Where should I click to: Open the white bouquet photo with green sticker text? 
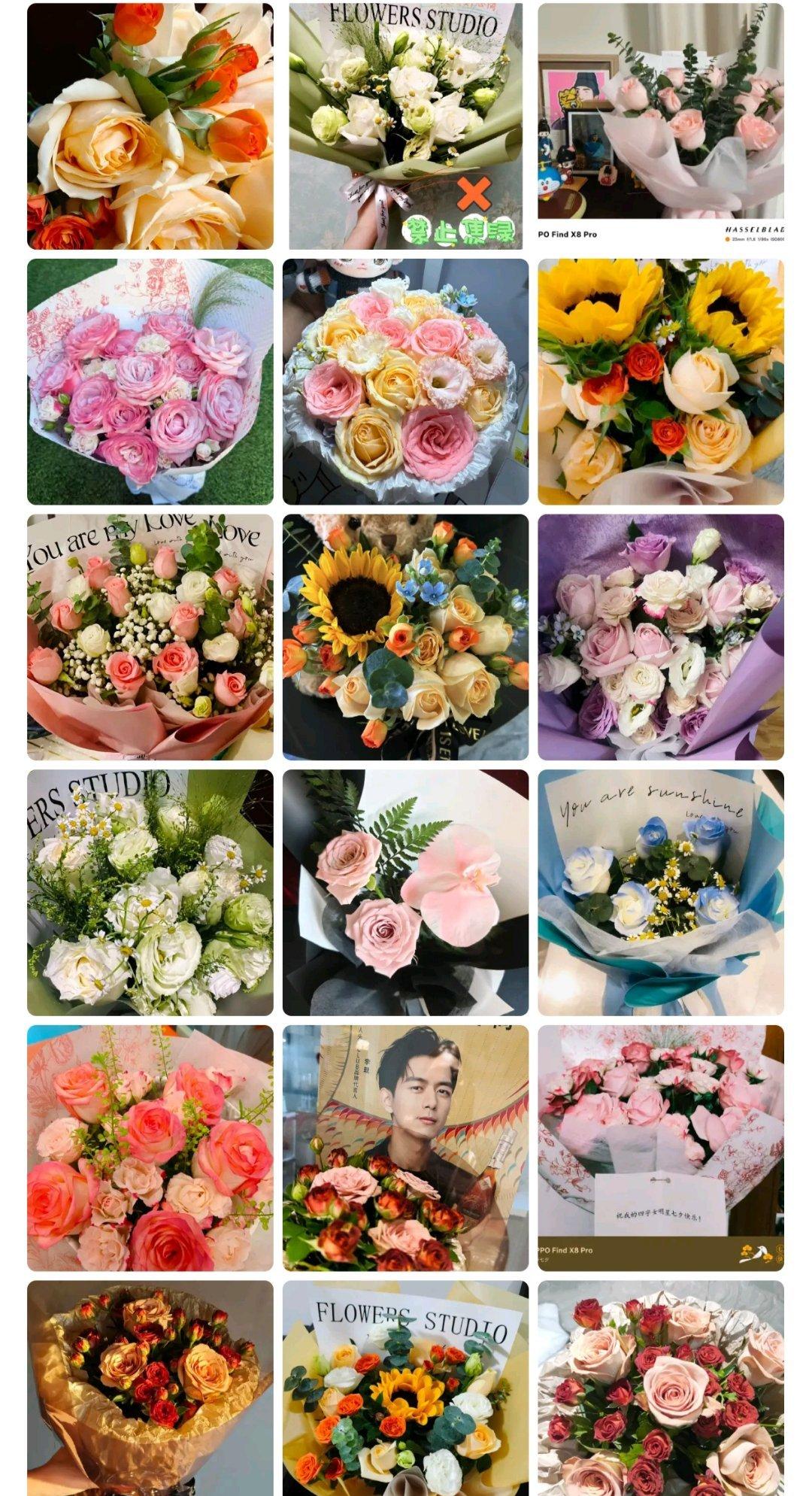point(406,126)
